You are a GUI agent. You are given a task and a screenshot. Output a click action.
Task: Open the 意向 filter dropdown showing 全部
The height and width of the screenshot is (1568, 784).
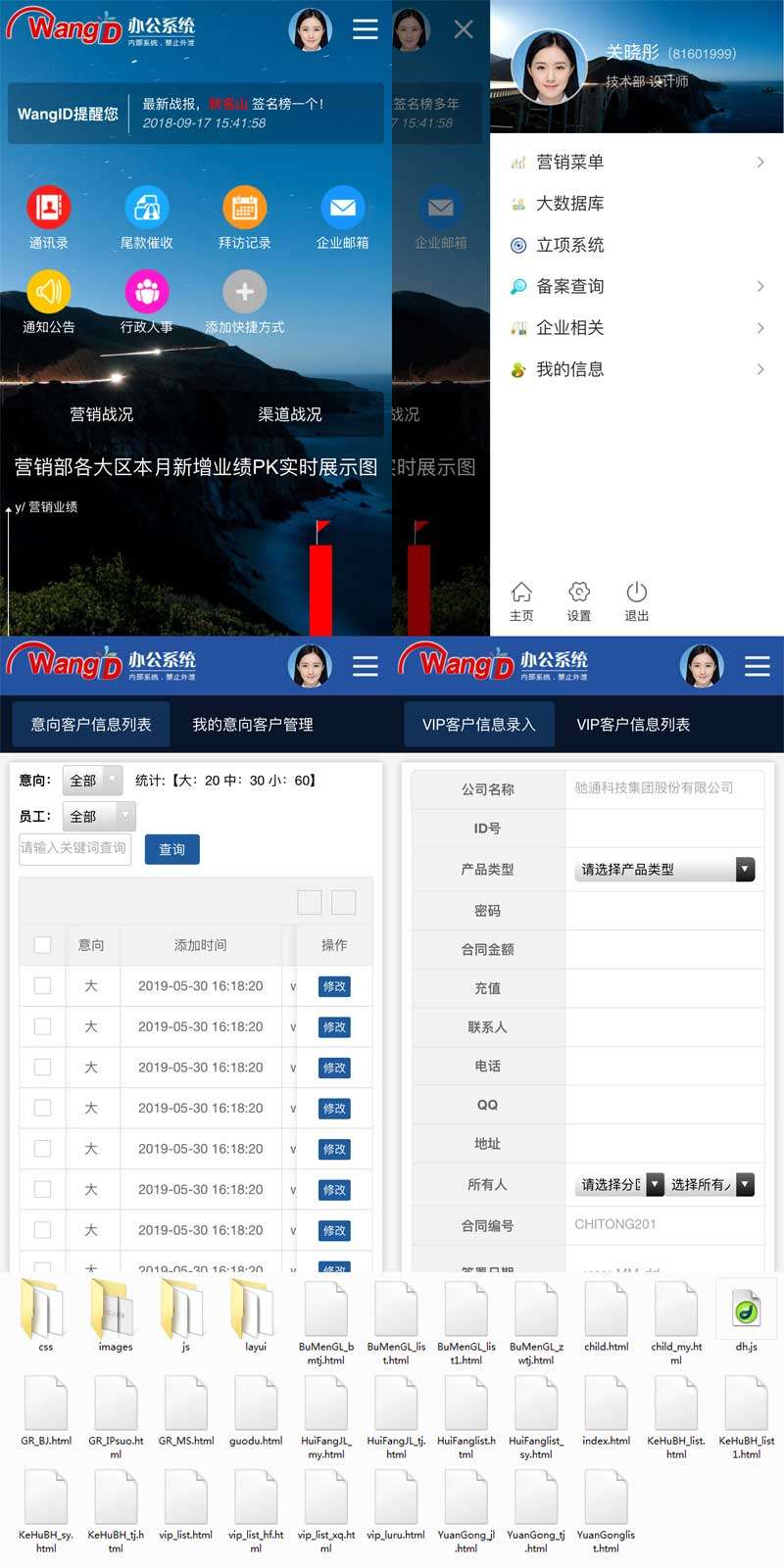pyautogui.click(x=94, y=781)
